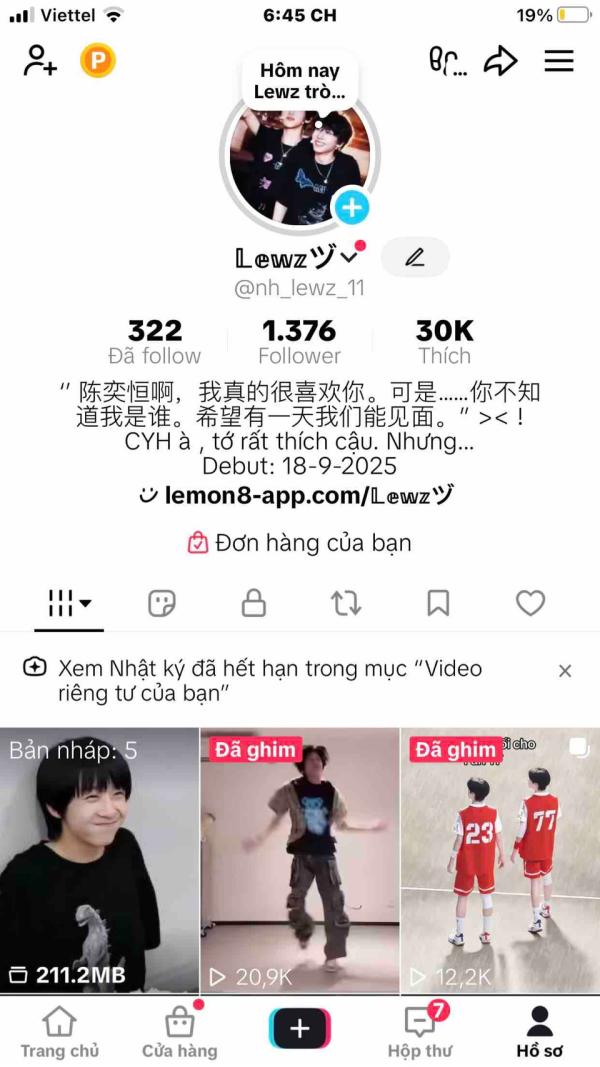Edit the profile with the pencil button
Image resolution: width=600 pixels, height=1067 pixels.
[x=415, y=258]
